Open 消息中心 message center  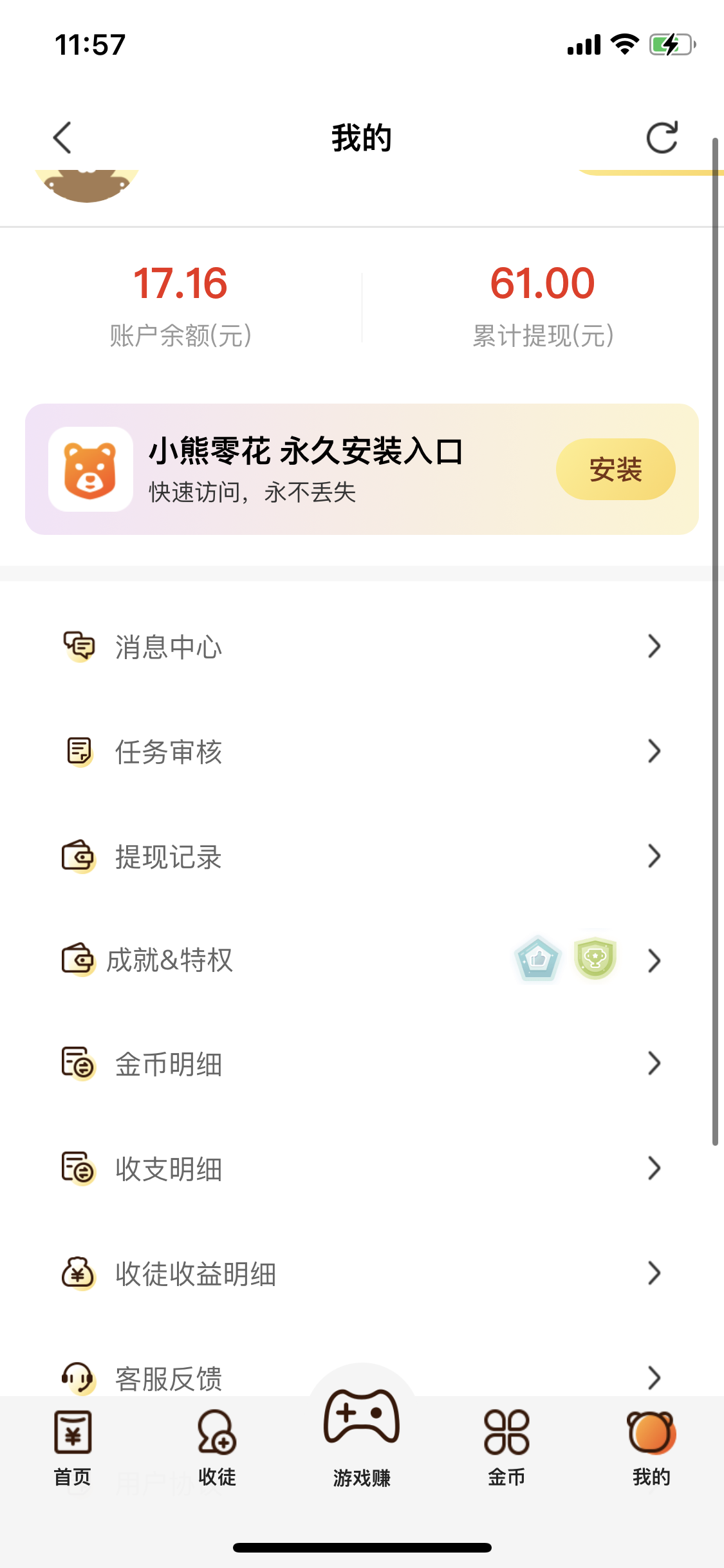(362, 646)
